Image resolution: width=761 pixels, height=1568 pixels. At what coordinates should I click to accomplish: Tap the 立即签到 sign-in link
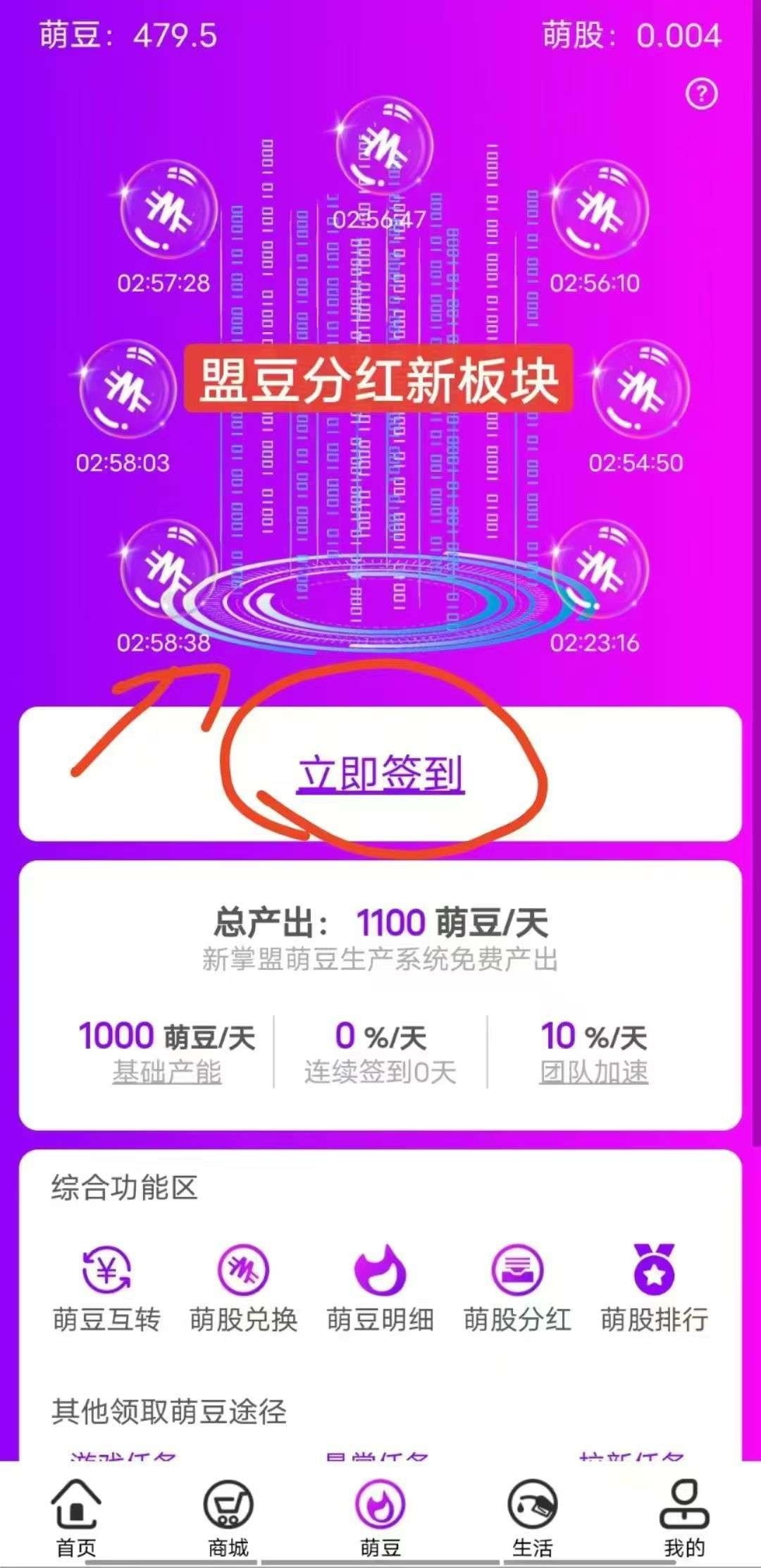click(x=380, y=773)
